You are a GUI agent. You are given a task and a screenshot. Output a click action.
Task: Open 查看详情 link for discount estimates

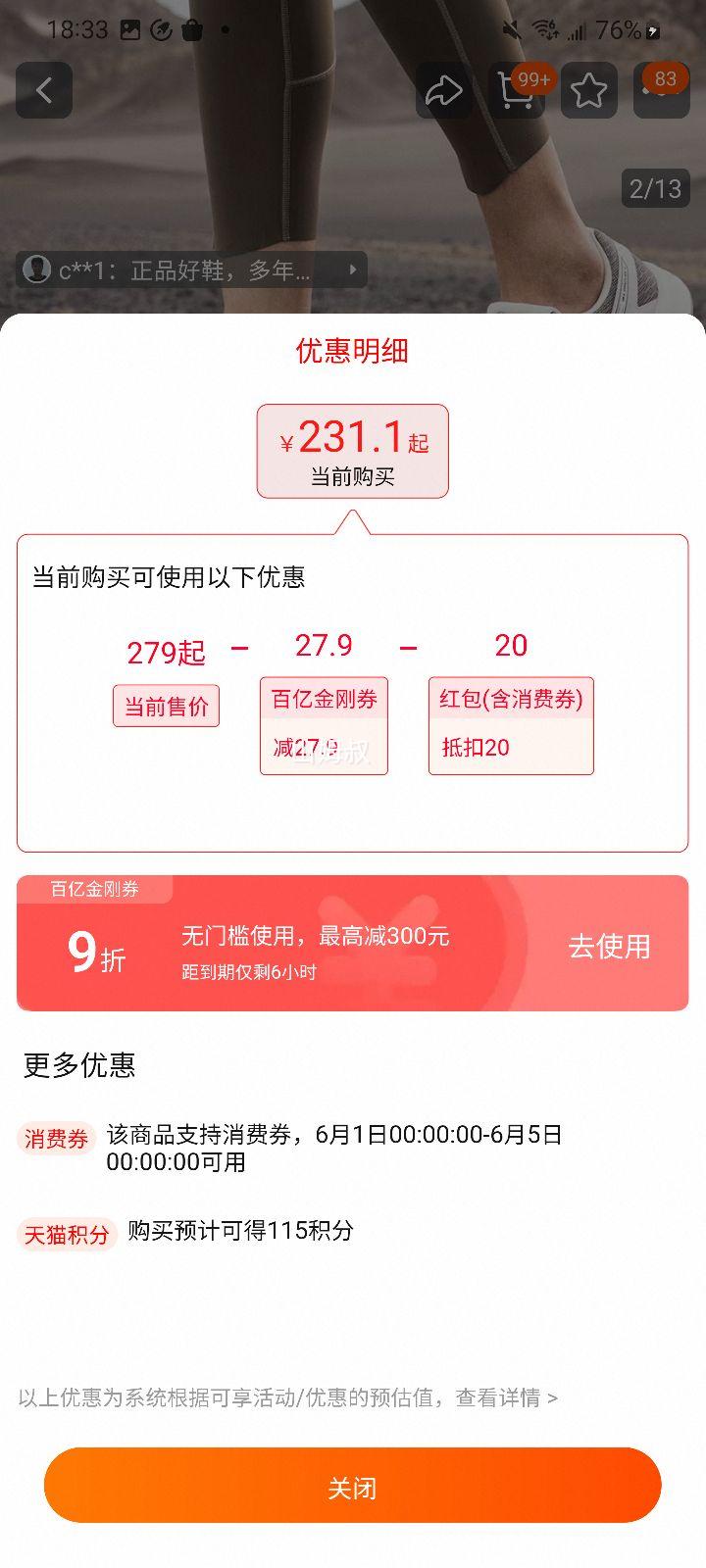tap(506, 1397)
